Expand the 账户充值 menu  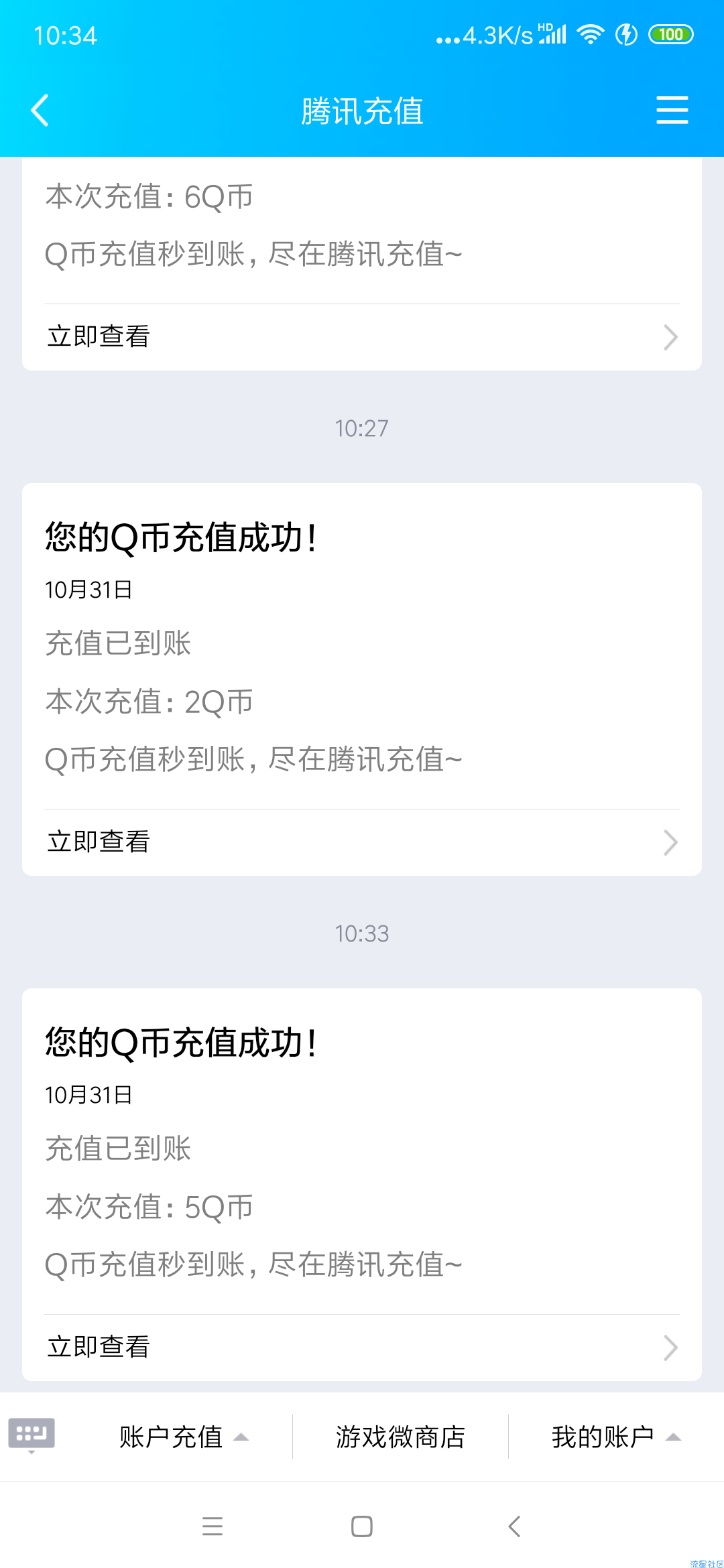coord(184,1437)
